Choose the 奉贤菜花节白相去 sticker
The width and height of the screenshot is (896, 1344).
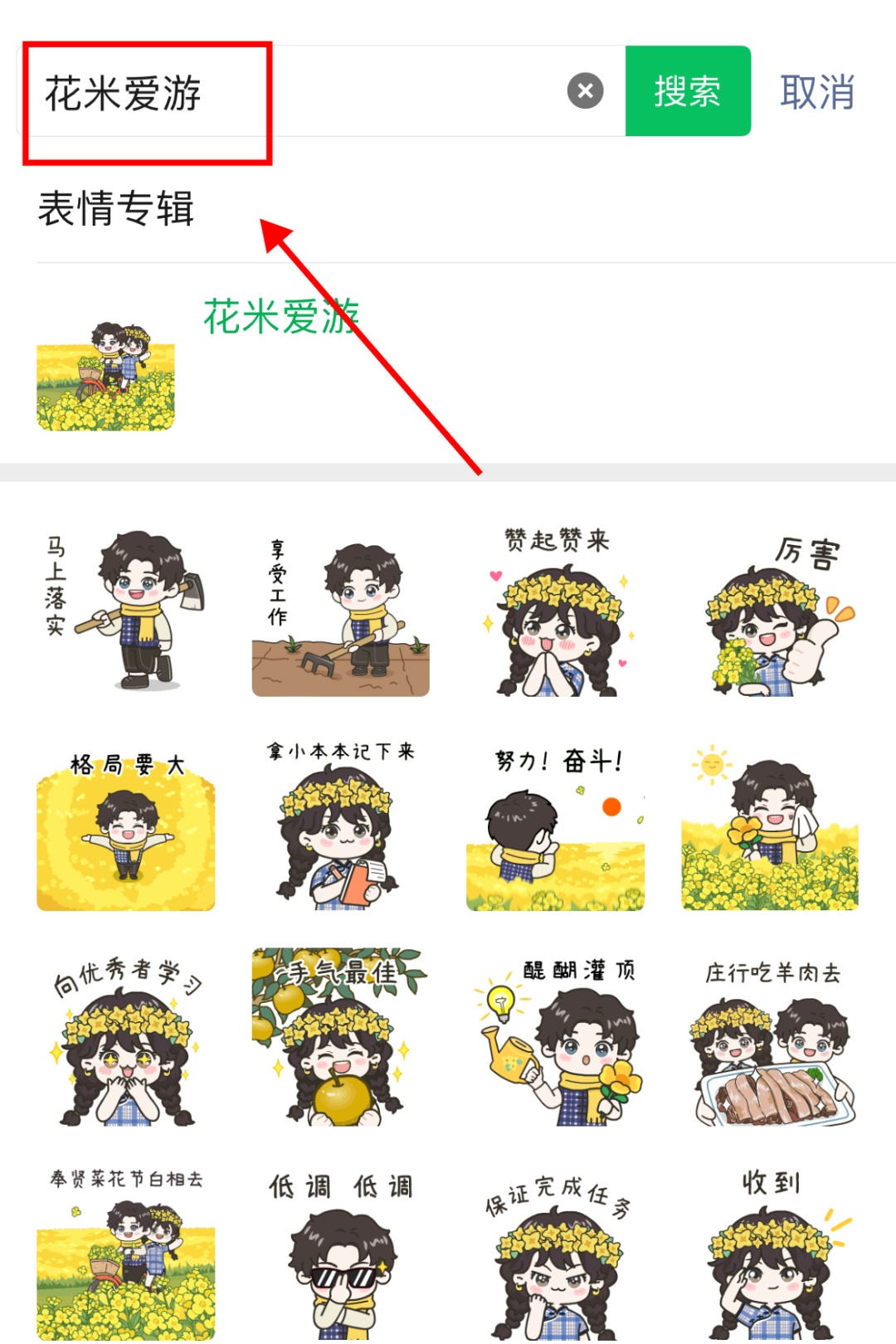click(126, 1254)
